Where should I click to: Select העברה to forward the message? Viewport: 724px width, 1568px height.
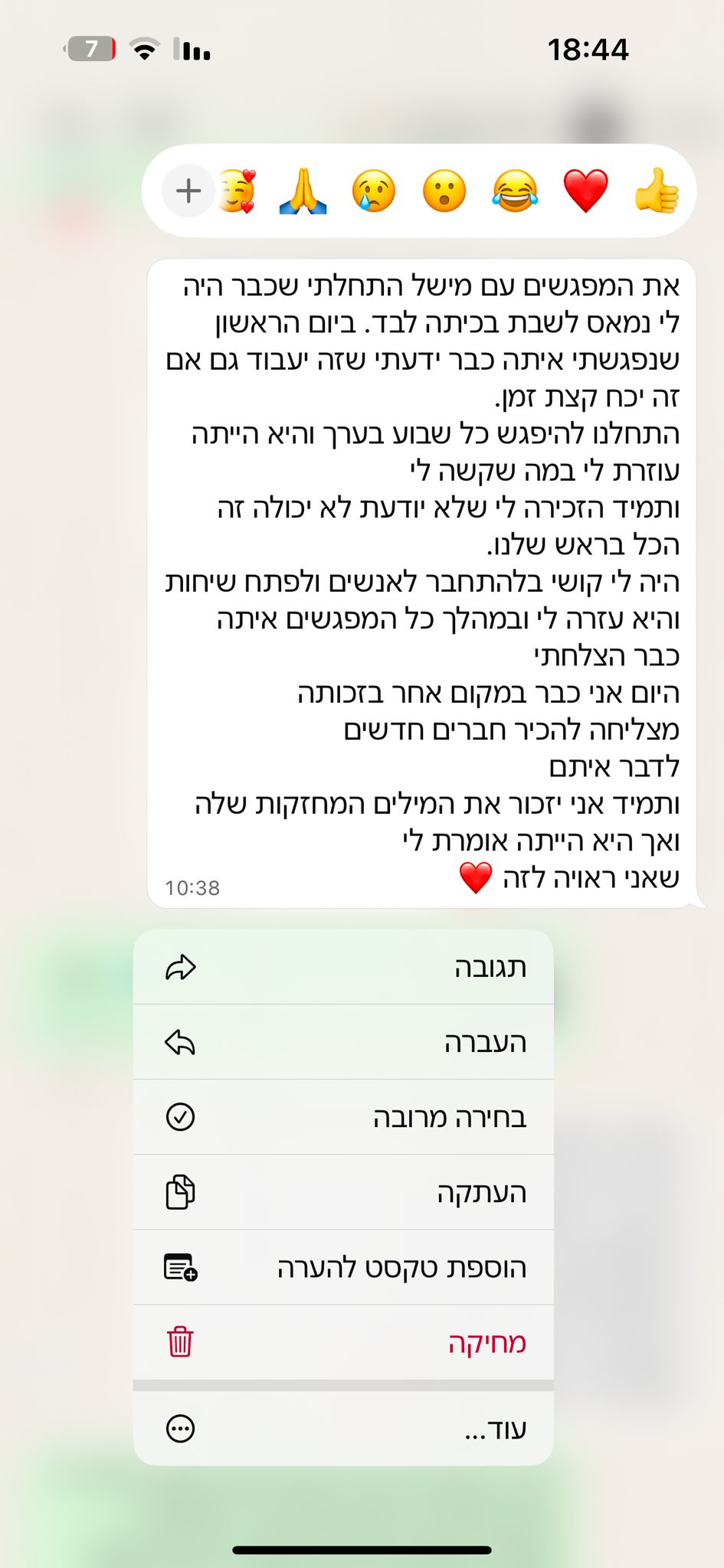click(x=343, y=1042)
